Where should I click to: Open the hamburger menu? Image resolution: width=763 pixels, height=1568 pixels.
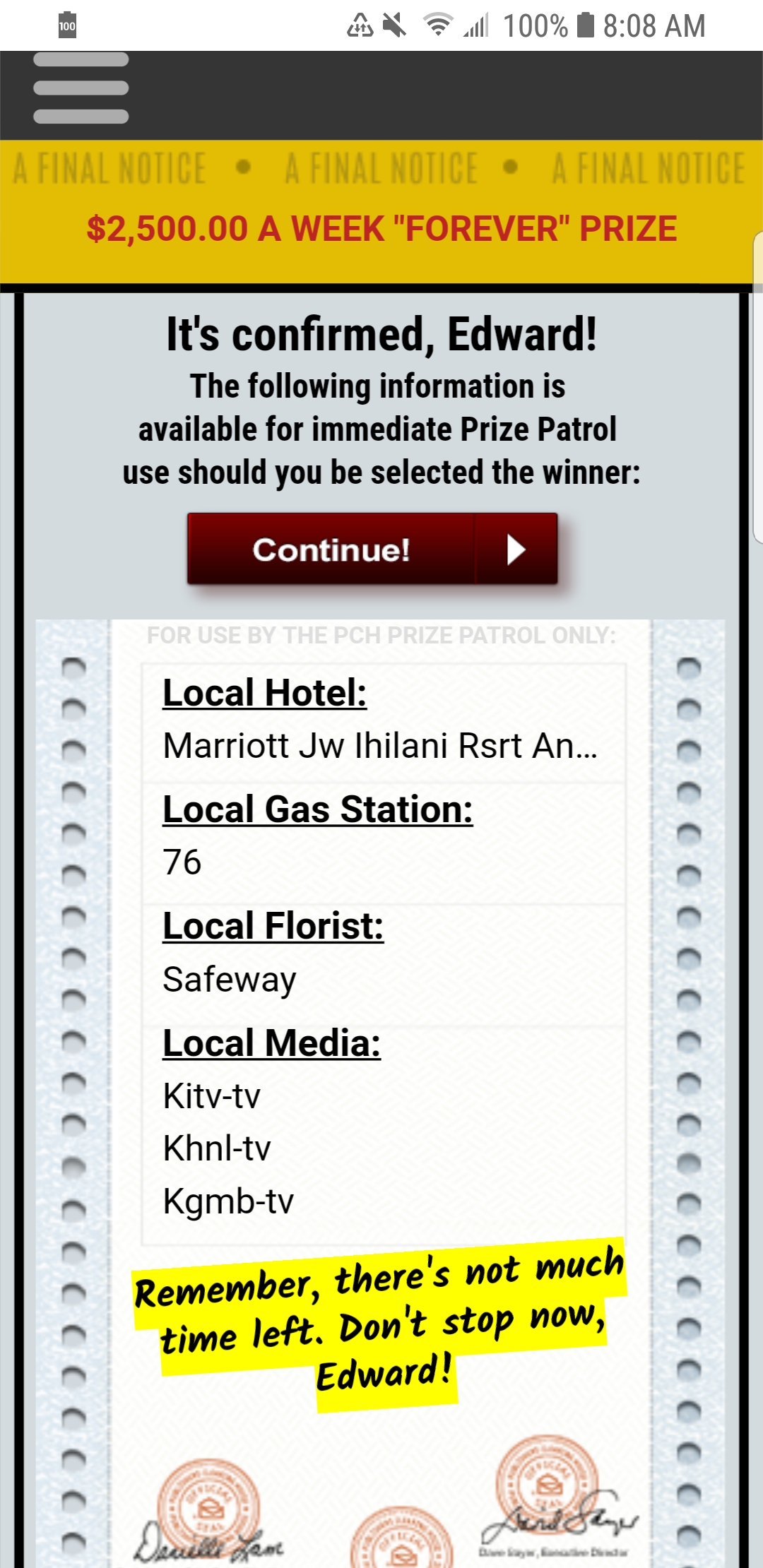pos(81,88)
